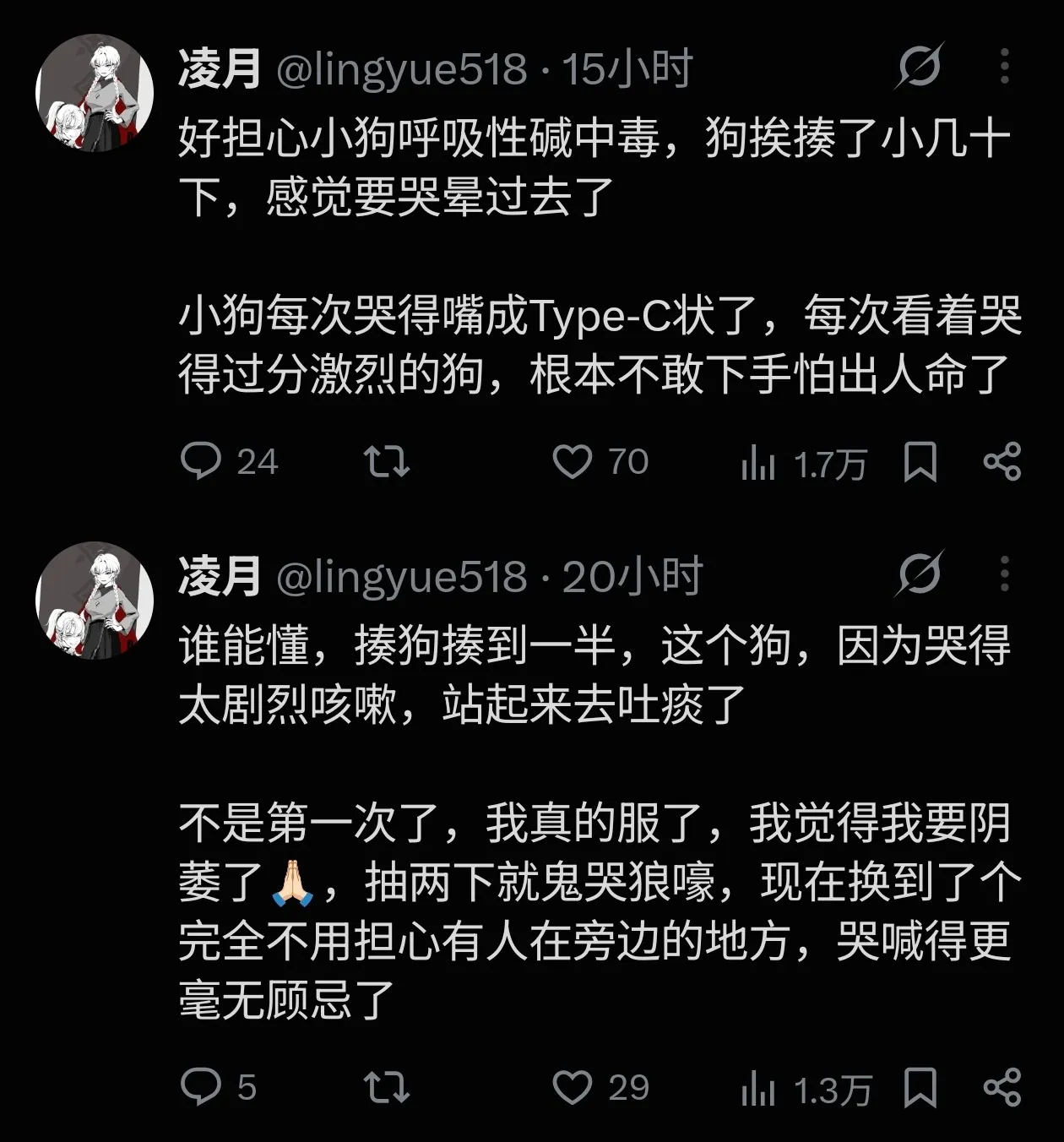Image resolution: width=1064 pixels, height=1142 pixels.
Task: Open the overflow menu on the 20小时 post
Action: 1004,574
